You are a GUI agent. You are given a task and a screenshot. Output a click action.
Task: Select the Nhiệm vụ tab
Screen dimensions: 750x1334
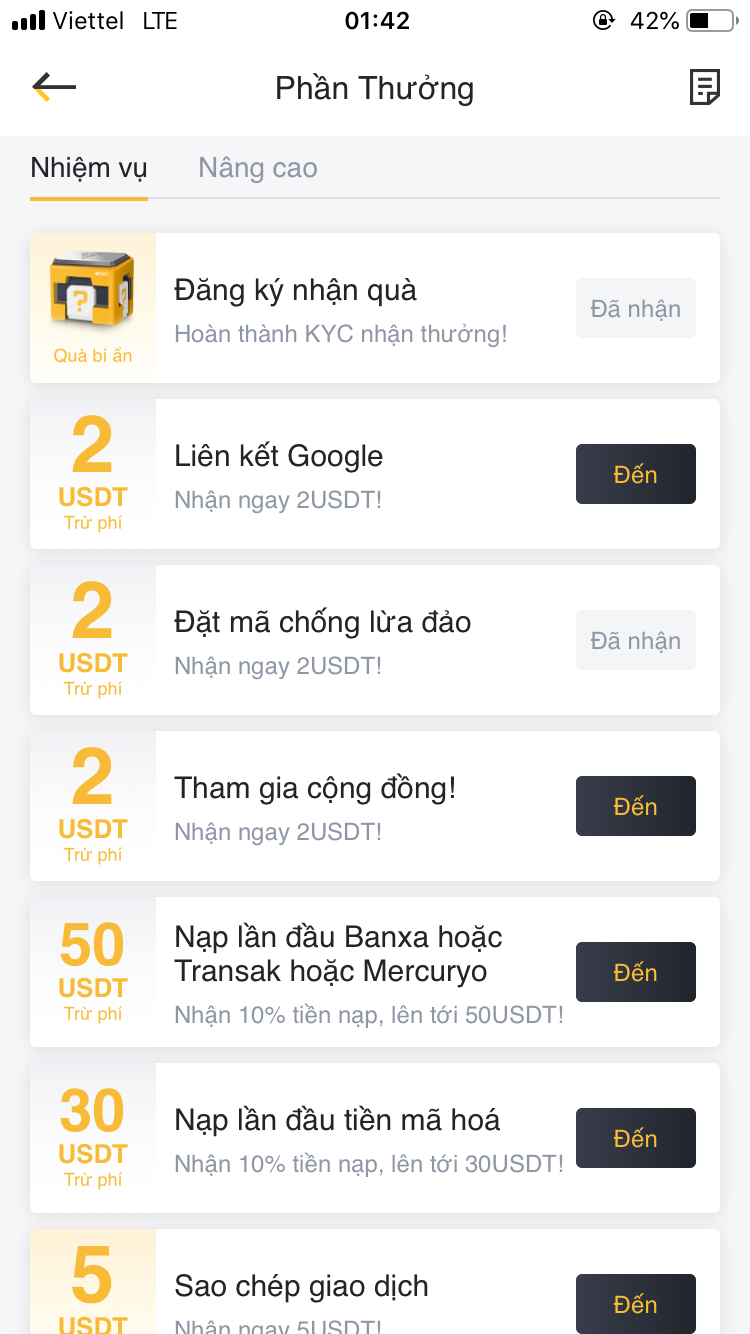(x=89, y=168)
